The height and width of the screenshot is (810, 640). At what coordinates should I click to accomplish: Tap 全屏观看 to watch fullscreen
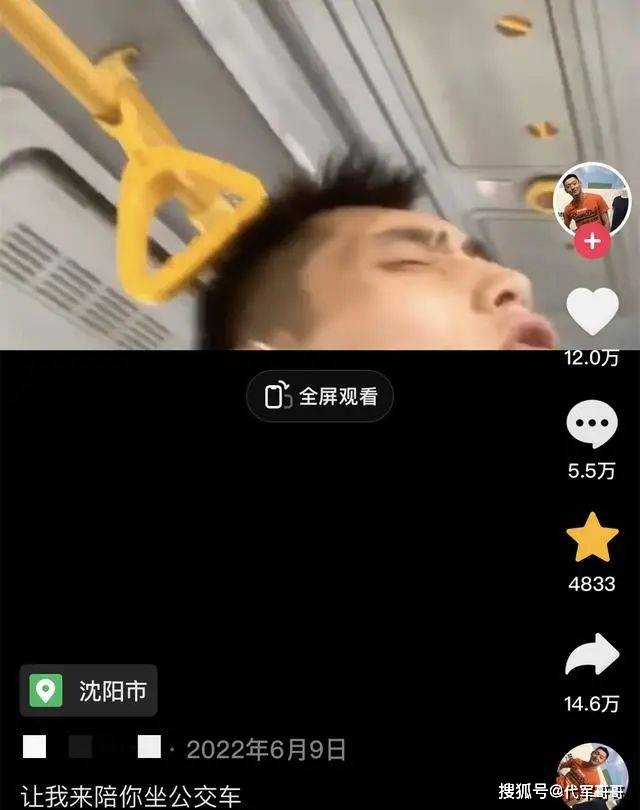[320, 396]
